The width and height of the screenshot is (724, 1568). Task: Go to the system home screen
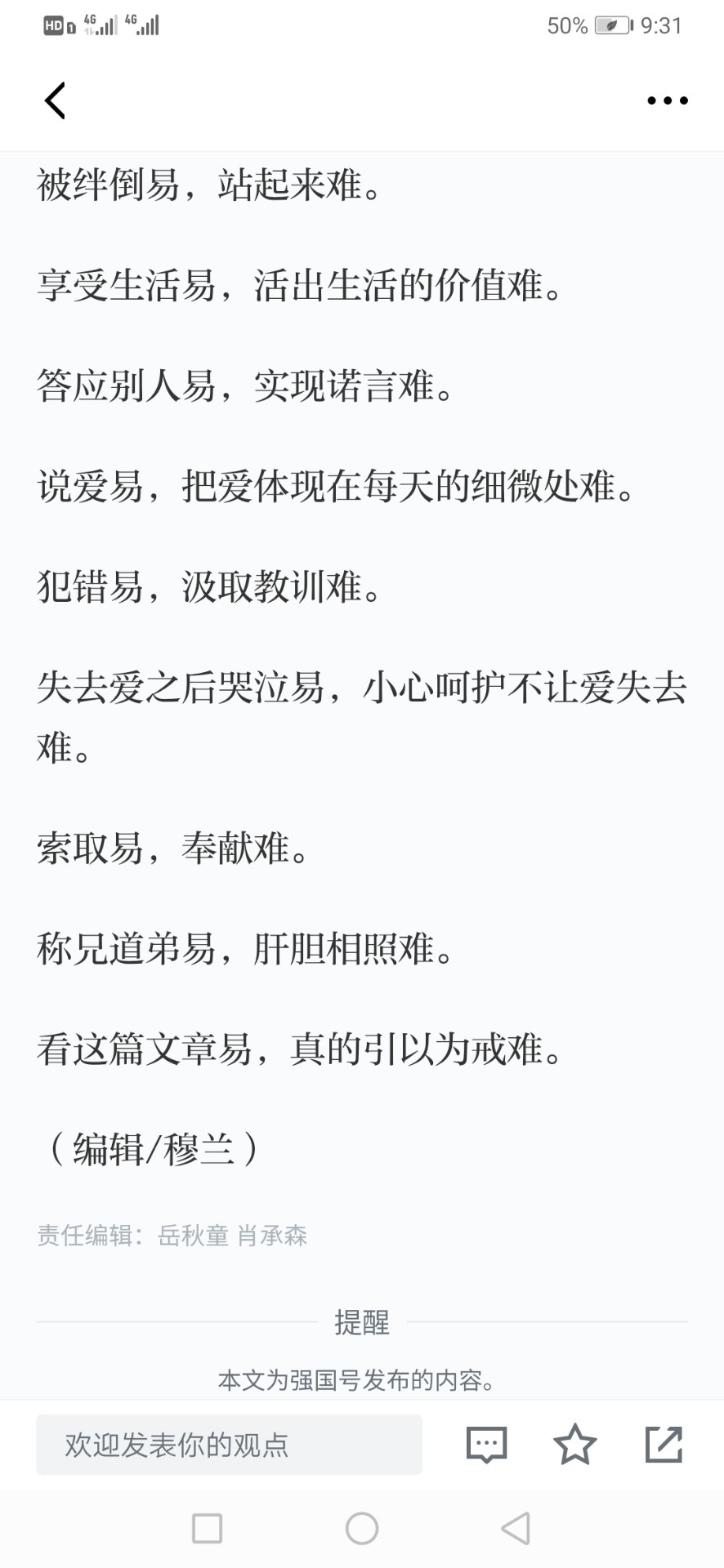(x=362, y=1528)
